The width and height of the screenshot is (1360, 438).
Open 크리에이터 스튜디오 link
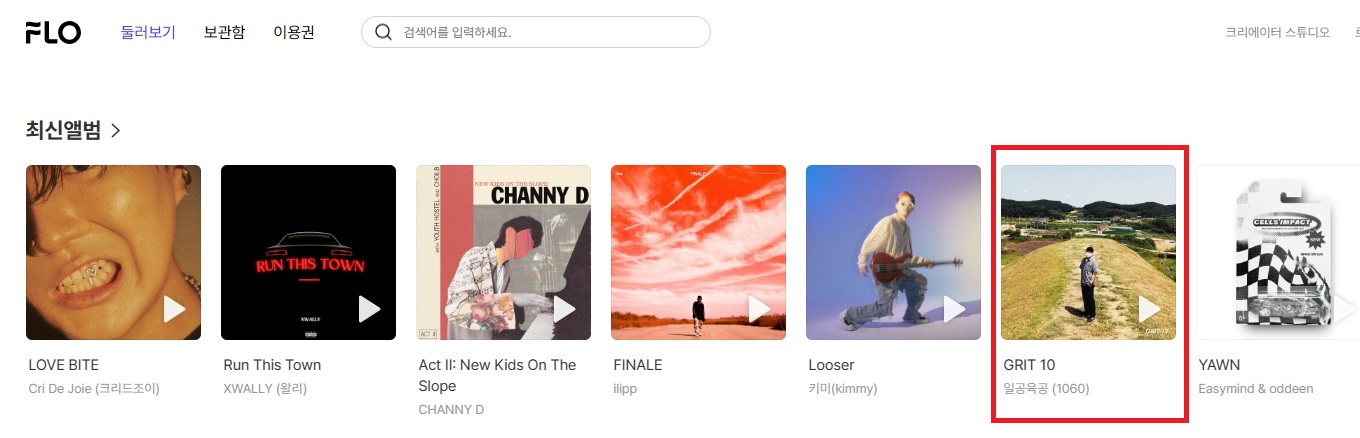tap(1278, 32)
